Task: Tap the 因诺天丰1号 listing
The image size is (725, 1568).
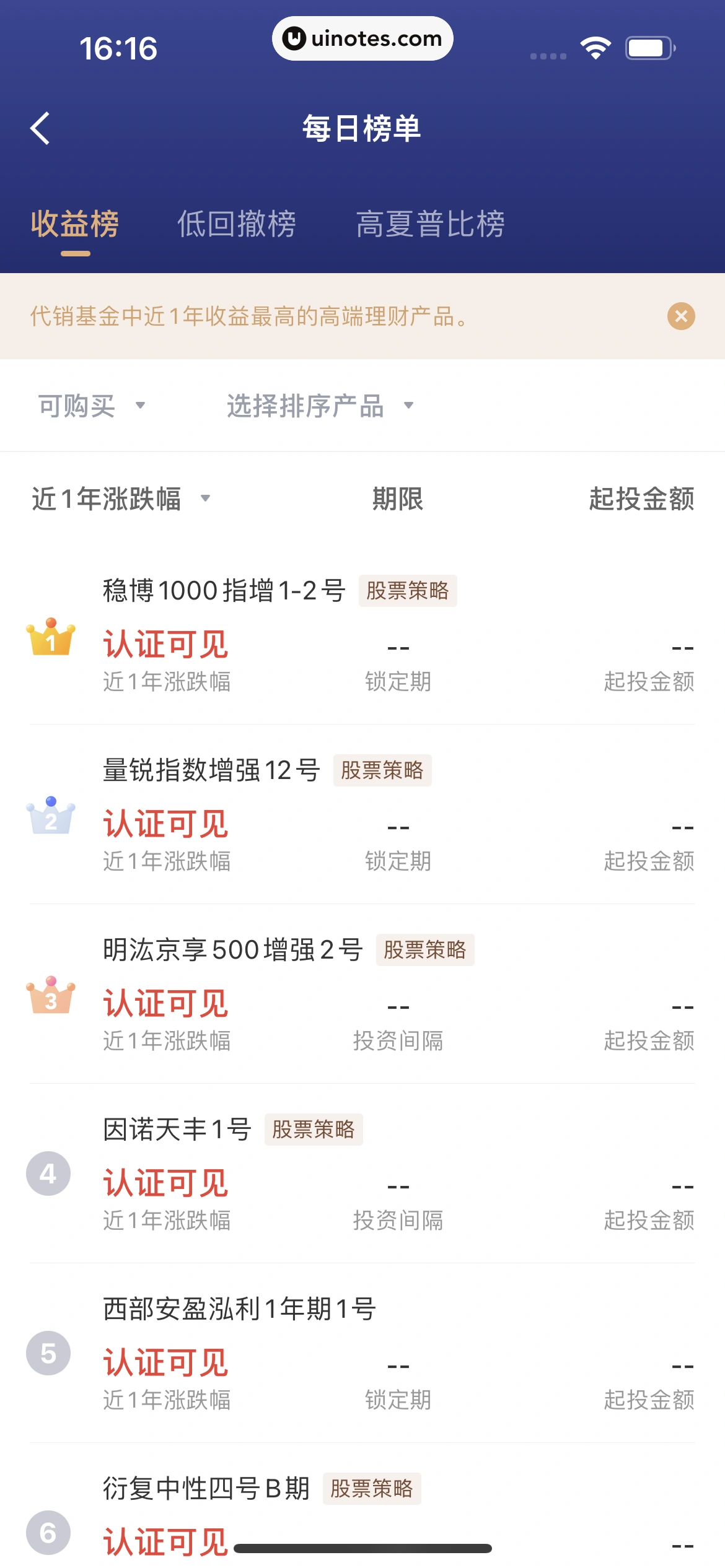Action: pyautogui.click(x=177, y=1130)
